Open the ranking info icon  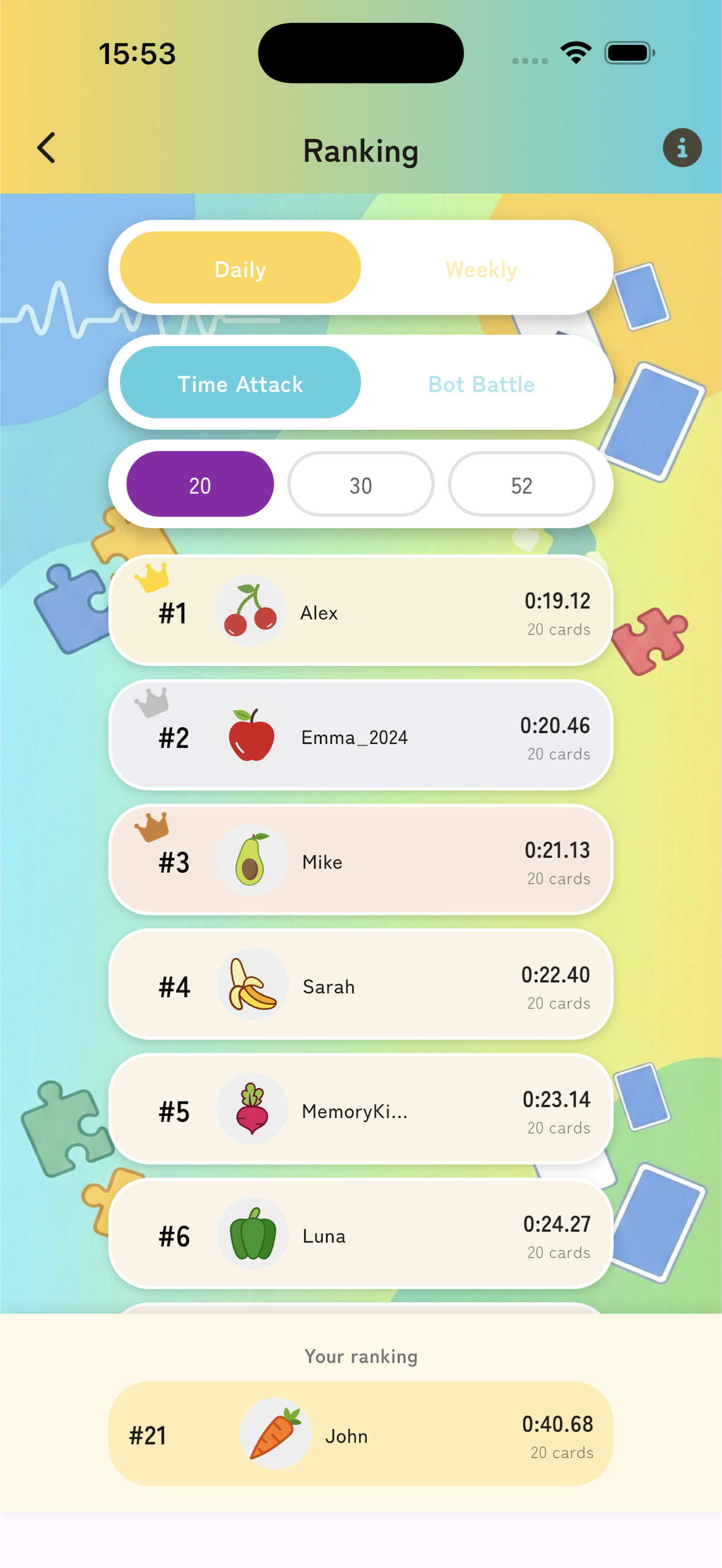coord(681,148)
